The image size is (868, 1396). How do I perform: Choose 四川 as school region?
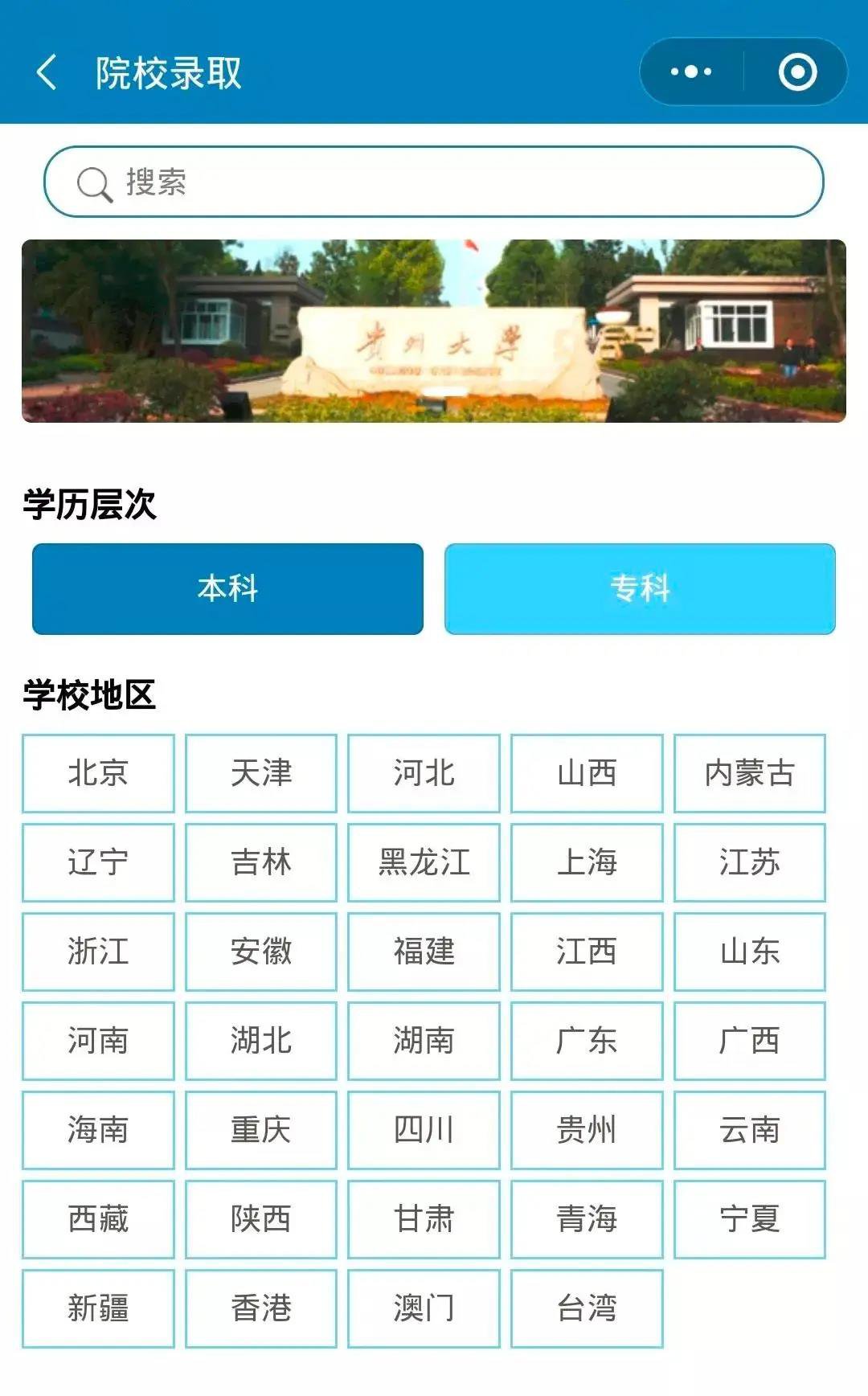pyautogui.click(x=424, y=1130)
